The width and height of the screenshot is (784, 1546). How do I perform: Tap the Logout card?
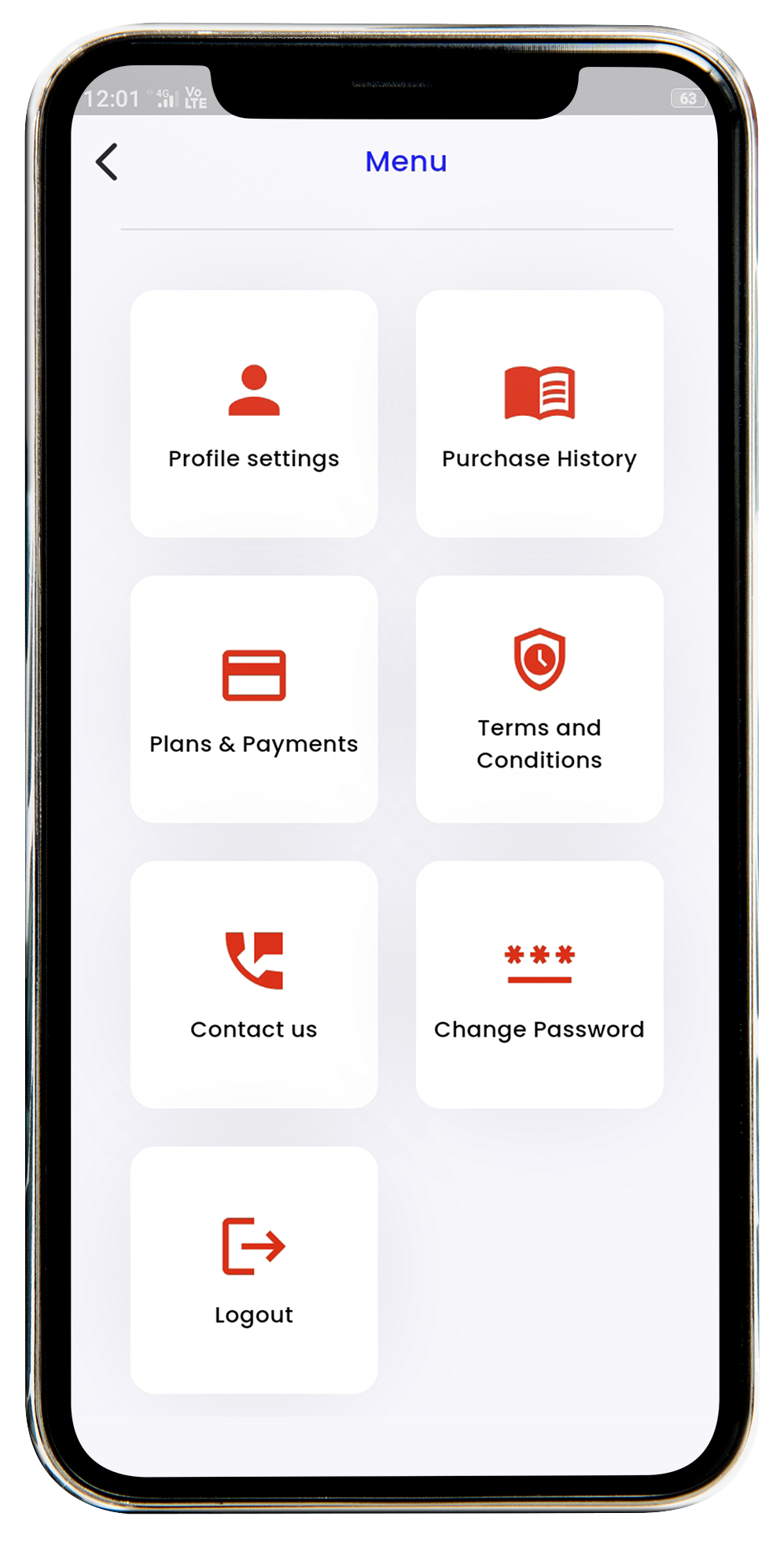coord(253,1269)
